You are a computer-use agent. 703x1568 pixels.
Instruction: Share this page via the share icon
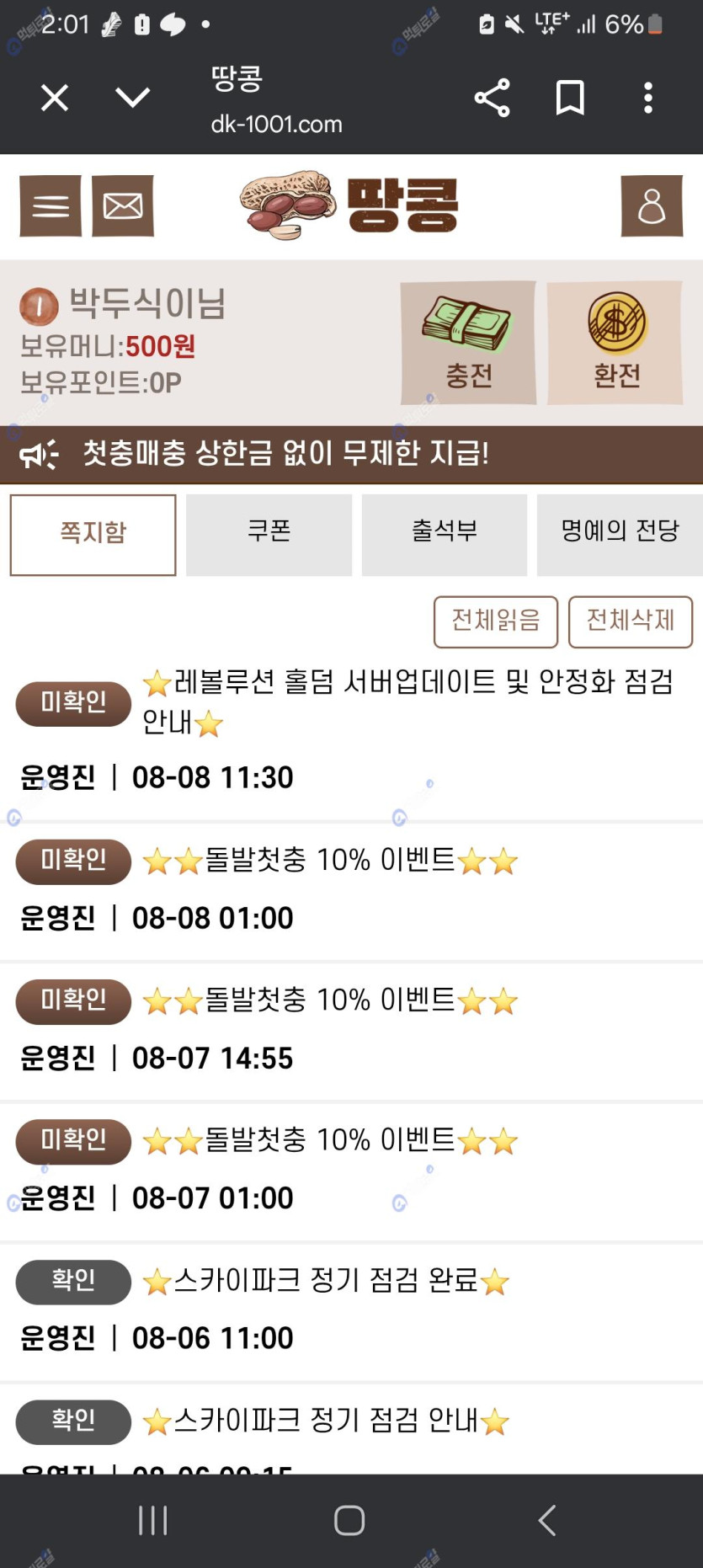click(492, 98)
